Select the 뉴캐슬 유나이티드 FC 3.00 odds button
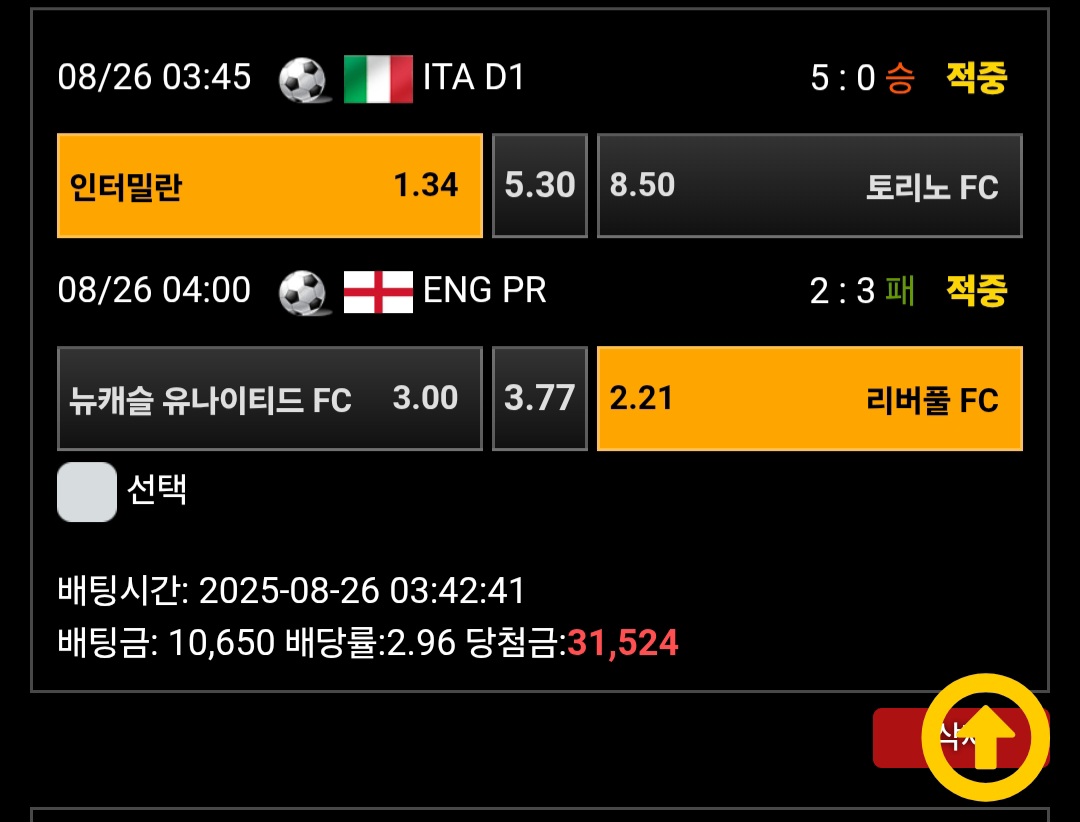Screen dimensions: 1080x822 (x=270, y=399)
